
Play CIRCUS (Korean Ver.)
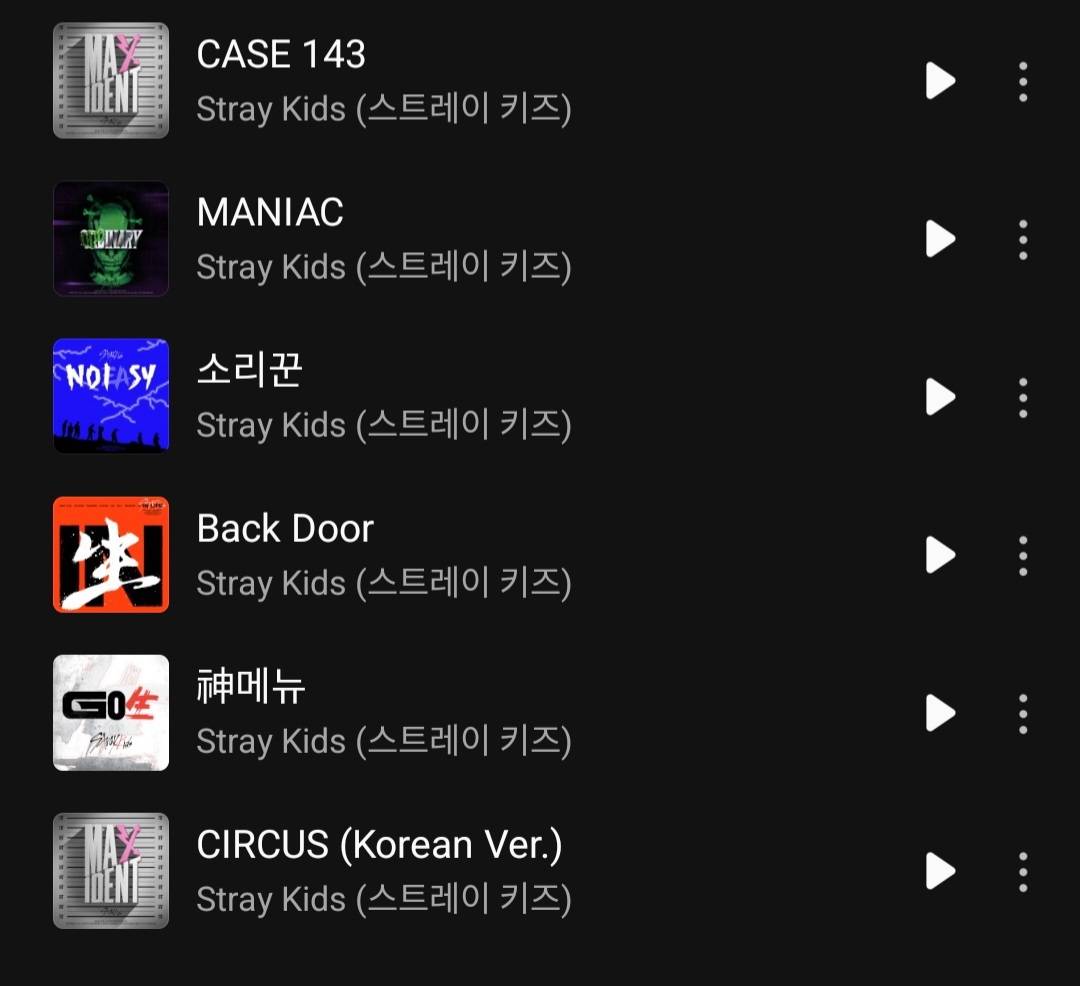[940, 871]
